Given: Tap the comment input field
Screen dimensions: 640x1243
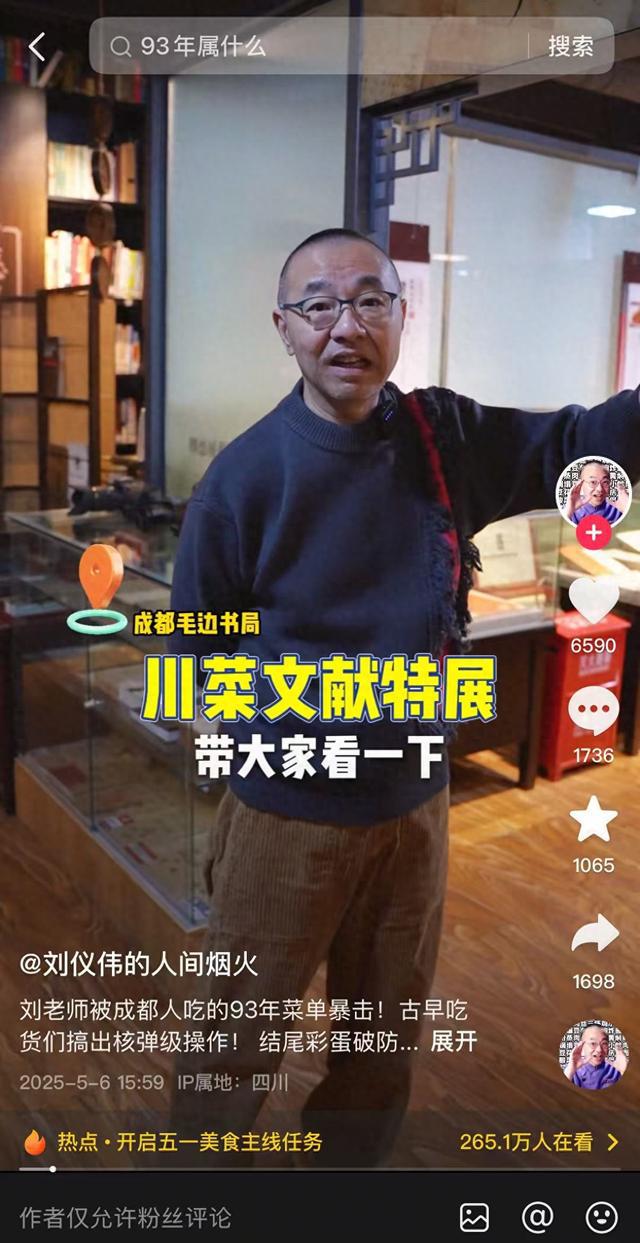Looking at the screenshot, I should coord(200,1216).
